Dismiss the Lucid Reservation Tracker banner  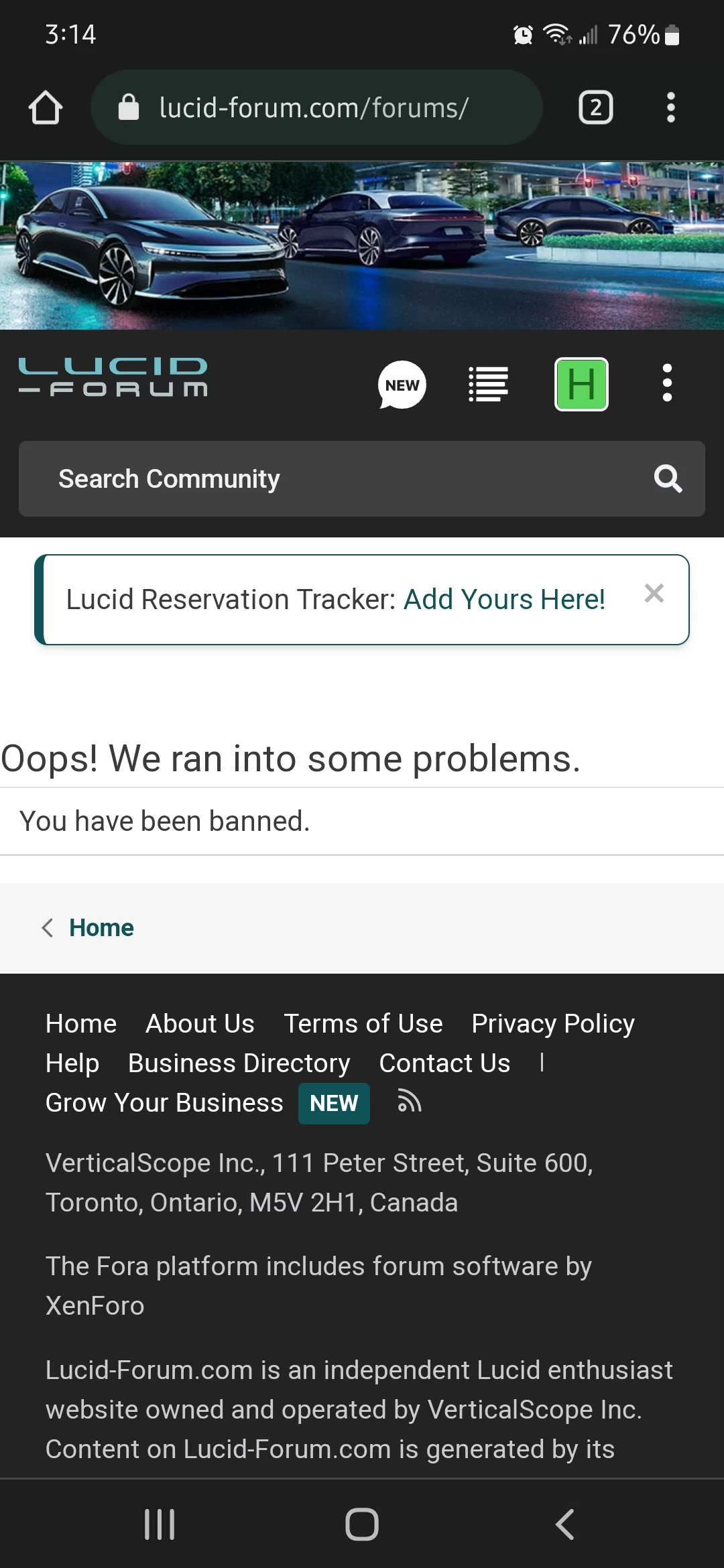(x=654, y=593)
